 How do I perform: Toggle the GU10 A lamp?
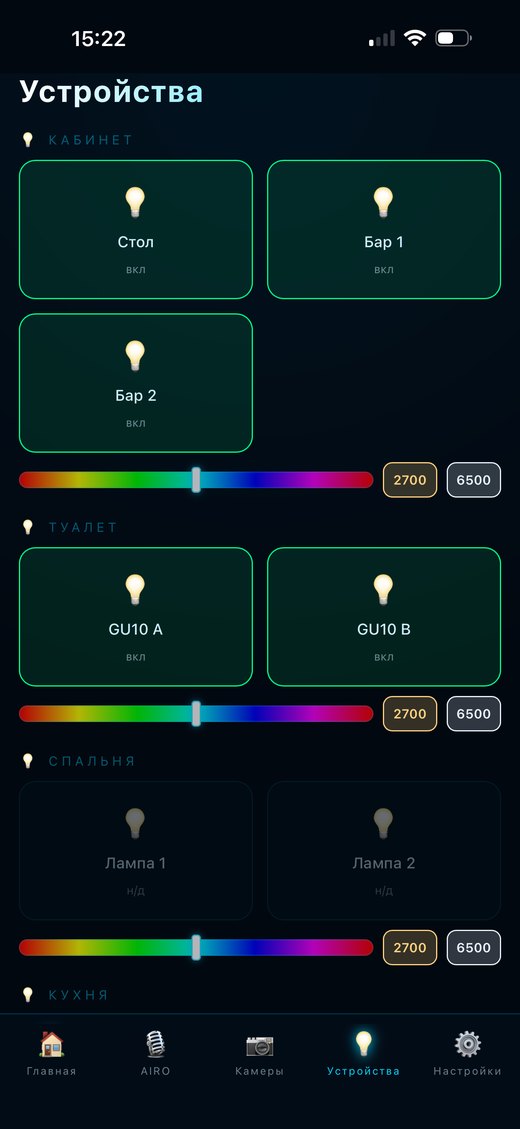[135, 616]
